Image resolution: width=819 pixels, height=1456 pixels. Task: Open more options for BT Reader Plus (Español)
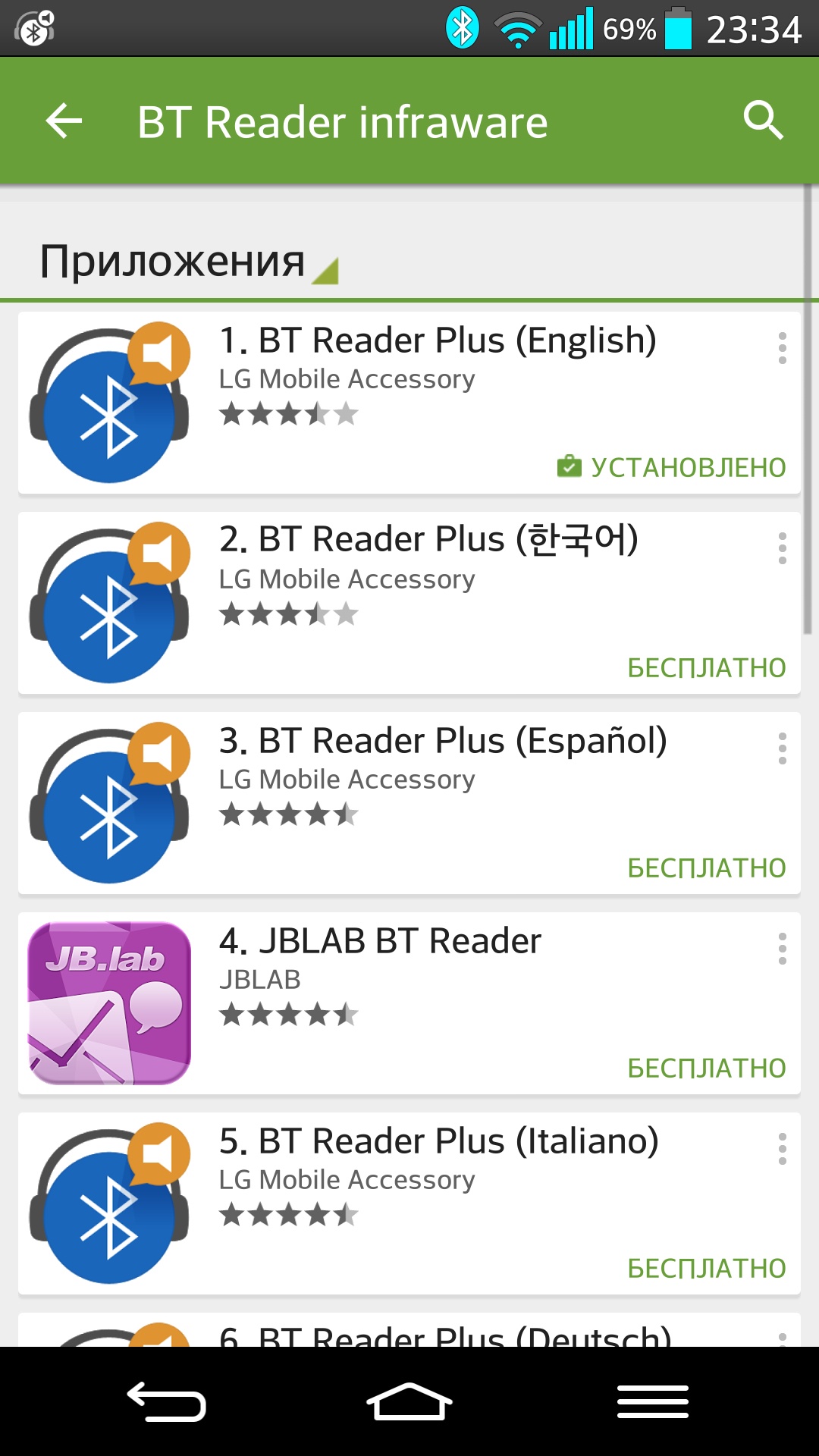coord(782,748)
